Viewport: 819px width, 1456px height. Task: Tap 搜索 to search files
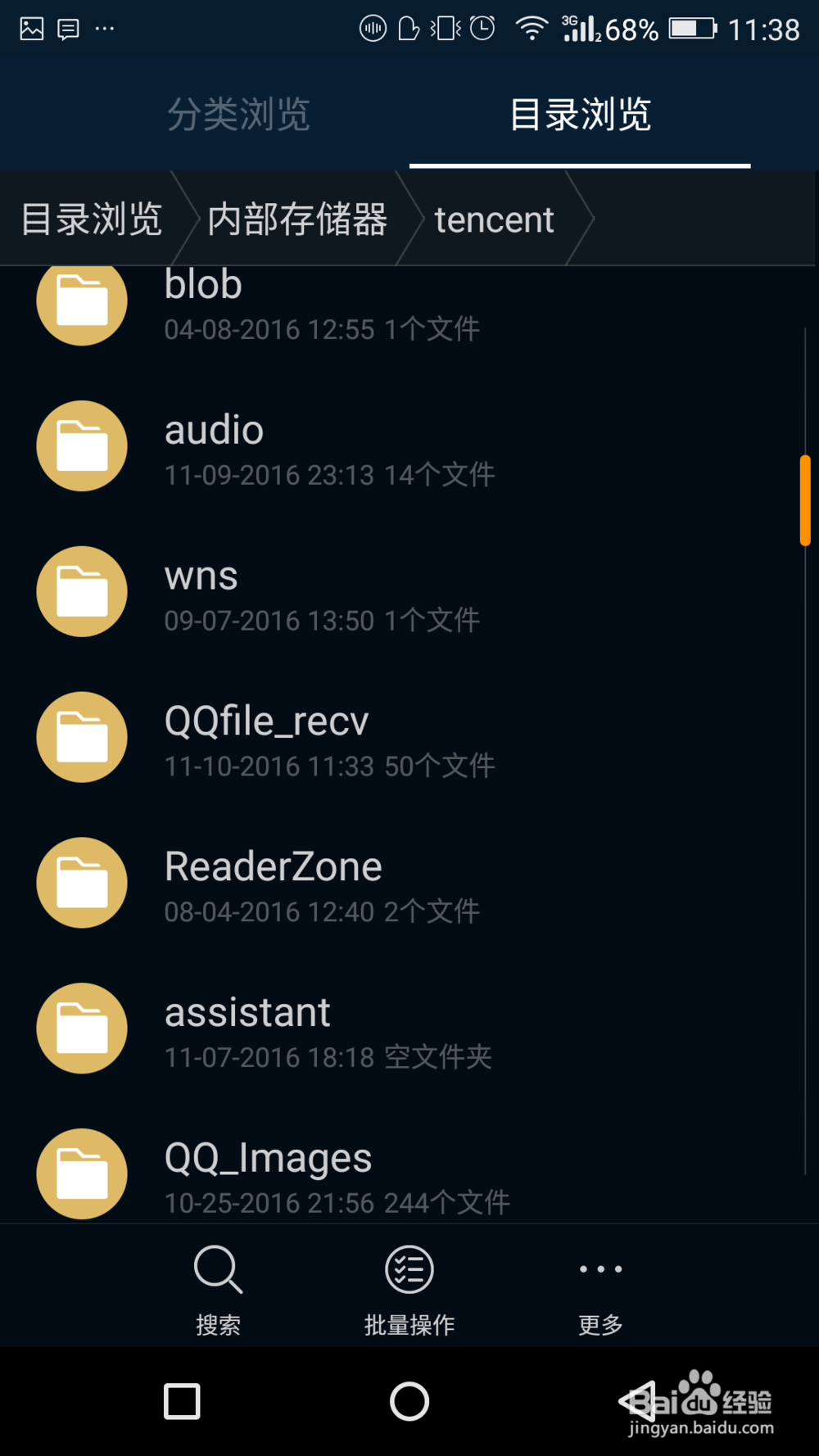pos(218,1287)
